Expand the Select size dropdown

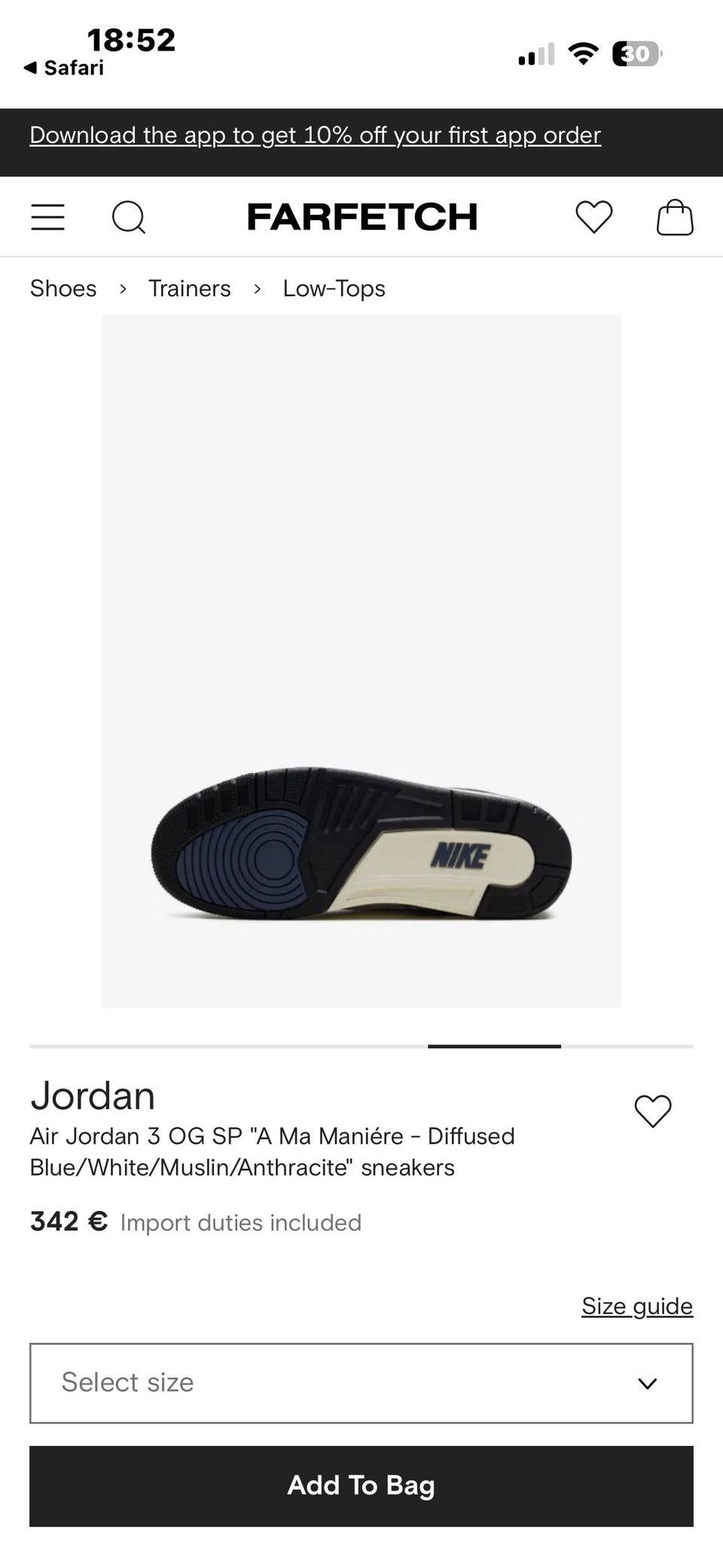click(x=361, y=1383)
